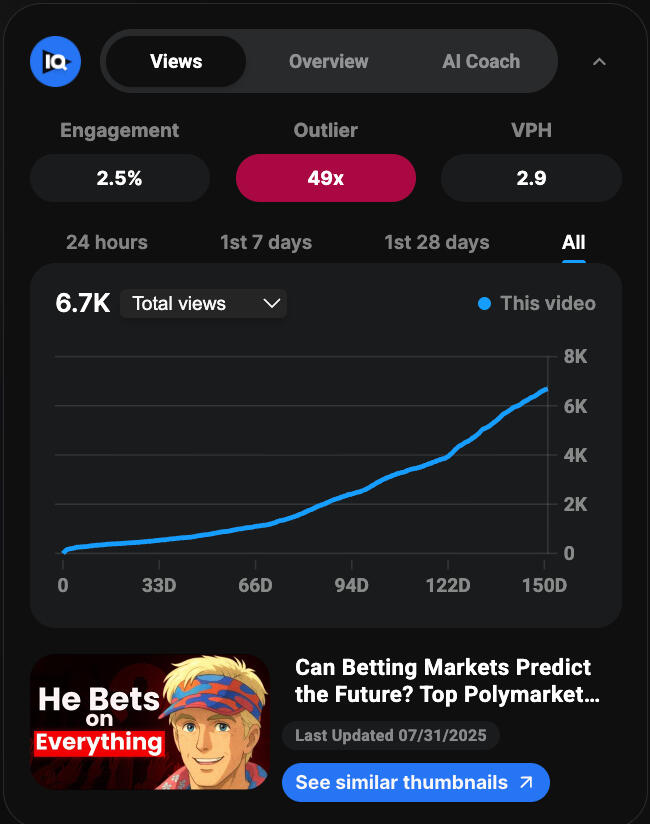
Task: Open the AI Coach tab
Action: click(481, 61)
